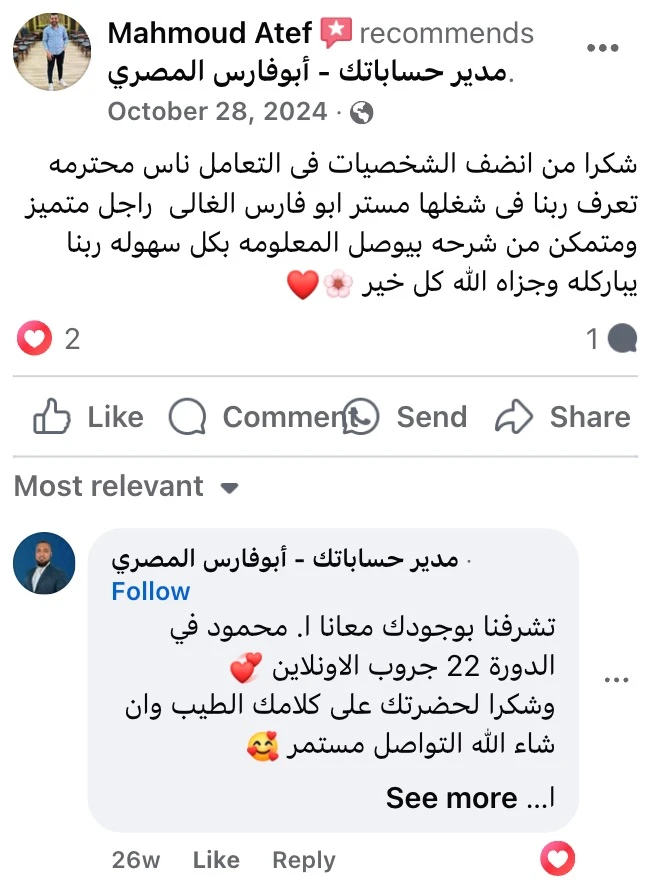652x880 pixels.
Task: Open the post's three-dot options menu
Action: click(x=602, y=47)
